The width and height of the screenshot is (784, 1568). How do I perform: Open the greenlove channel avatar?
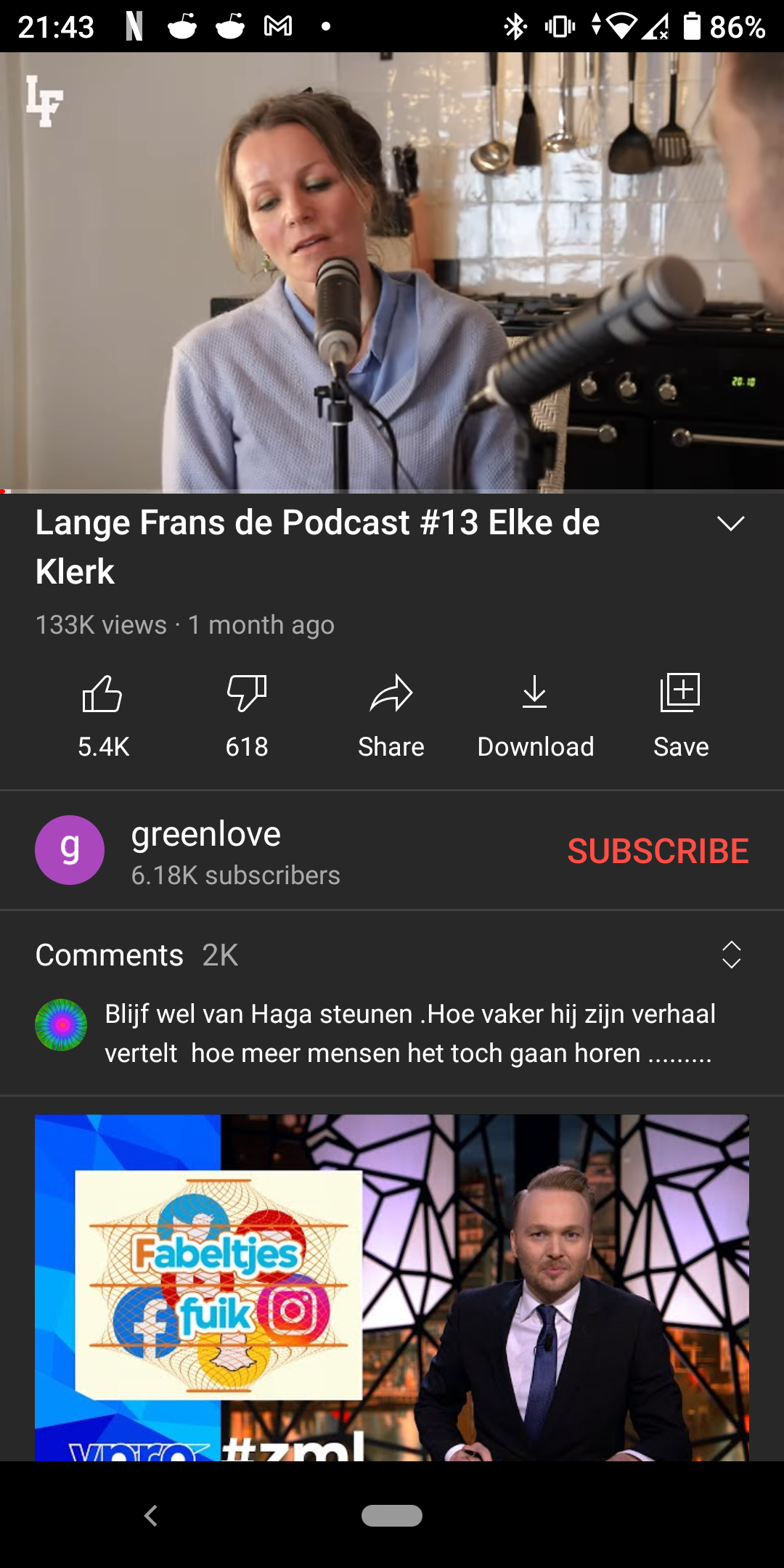click(x=70, y=849)
